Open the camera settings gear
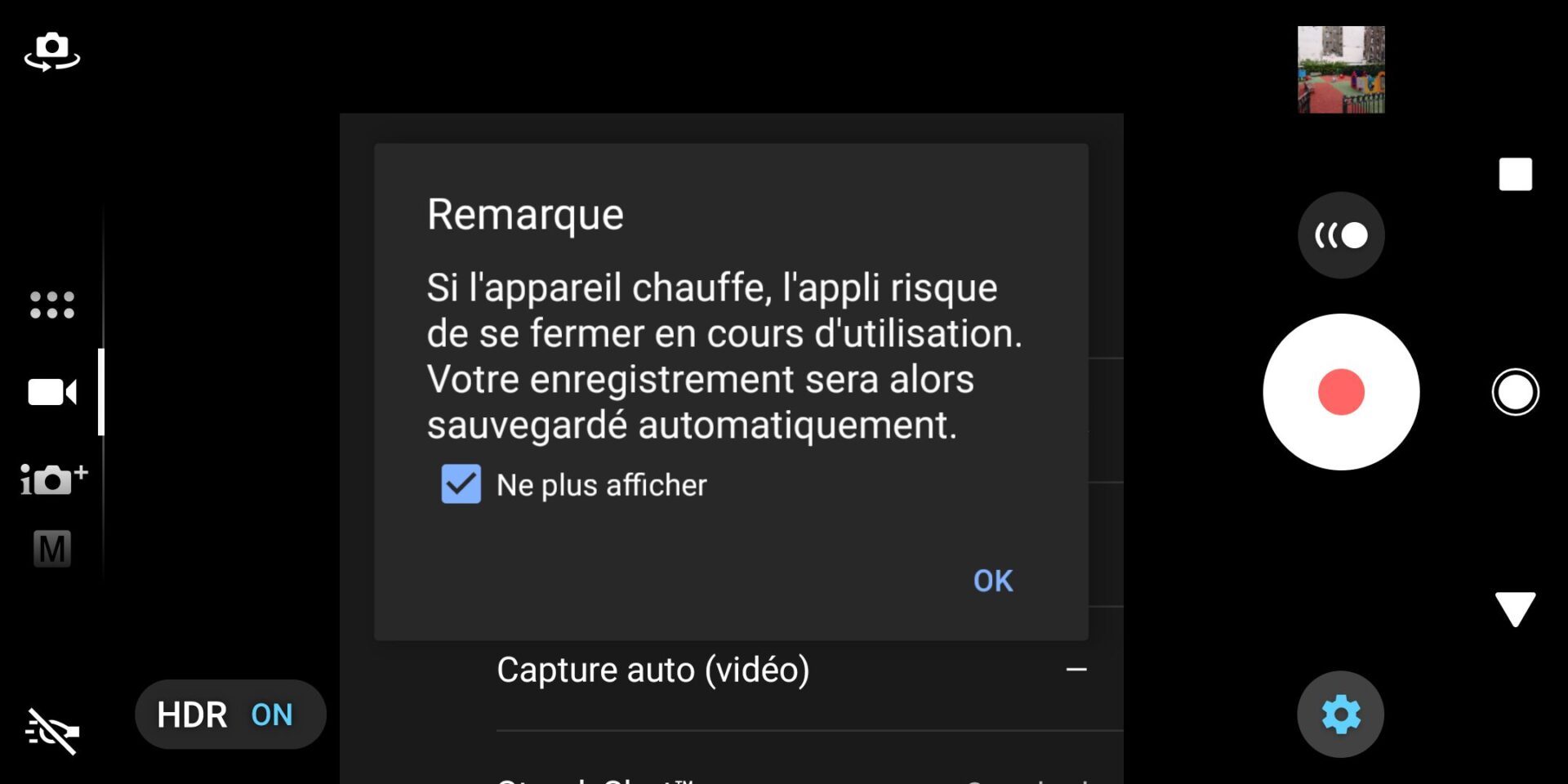 (x=1340, y=715)
